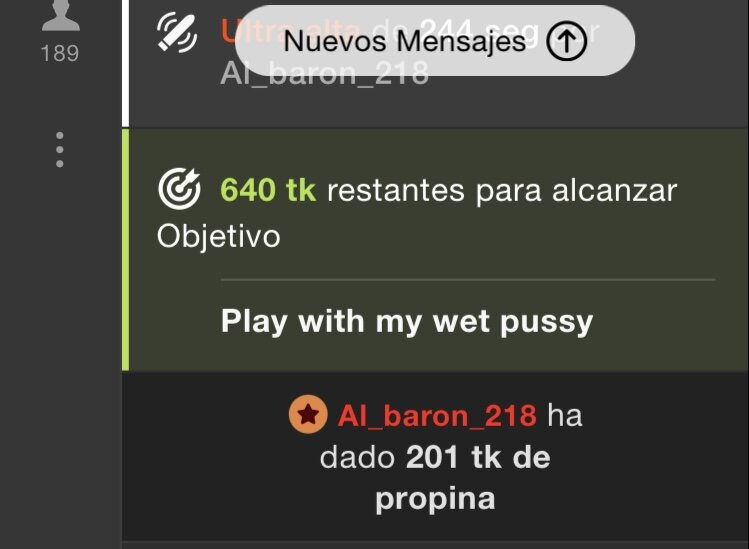Screen dimensions: 749x549
Task: Open the three-dot overflow menu
Action: [60, 149]
